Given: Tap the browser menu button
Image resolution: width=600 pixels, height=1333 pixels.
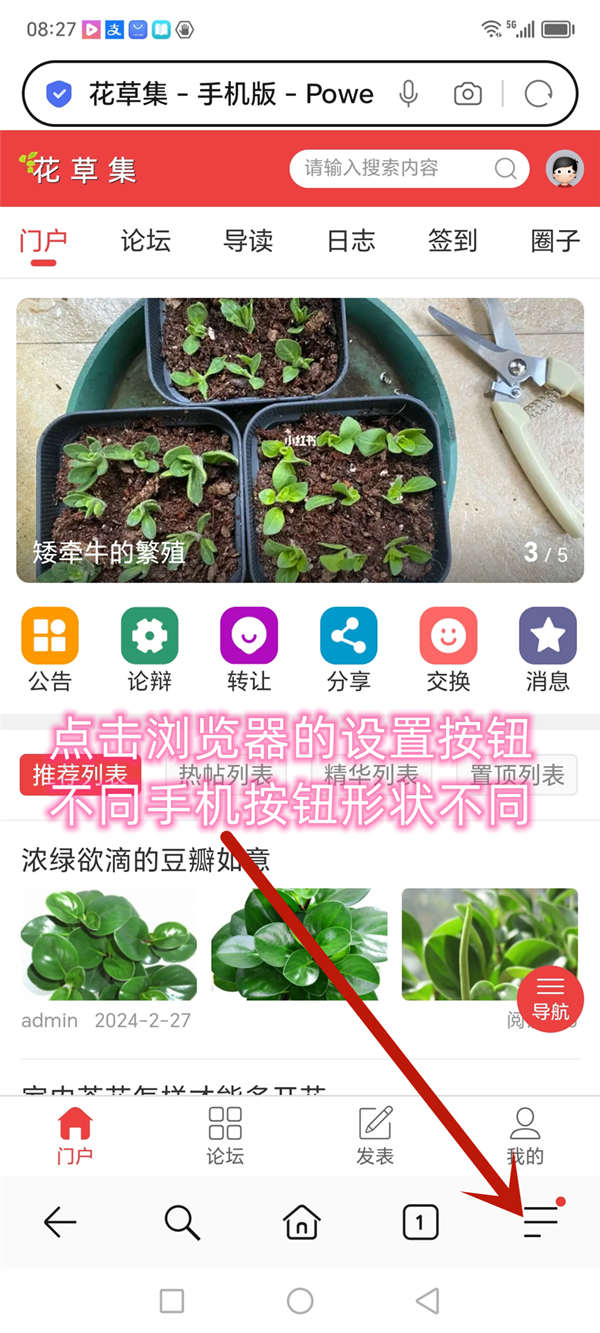Looking at the screenshot, I should [541, 1221].
